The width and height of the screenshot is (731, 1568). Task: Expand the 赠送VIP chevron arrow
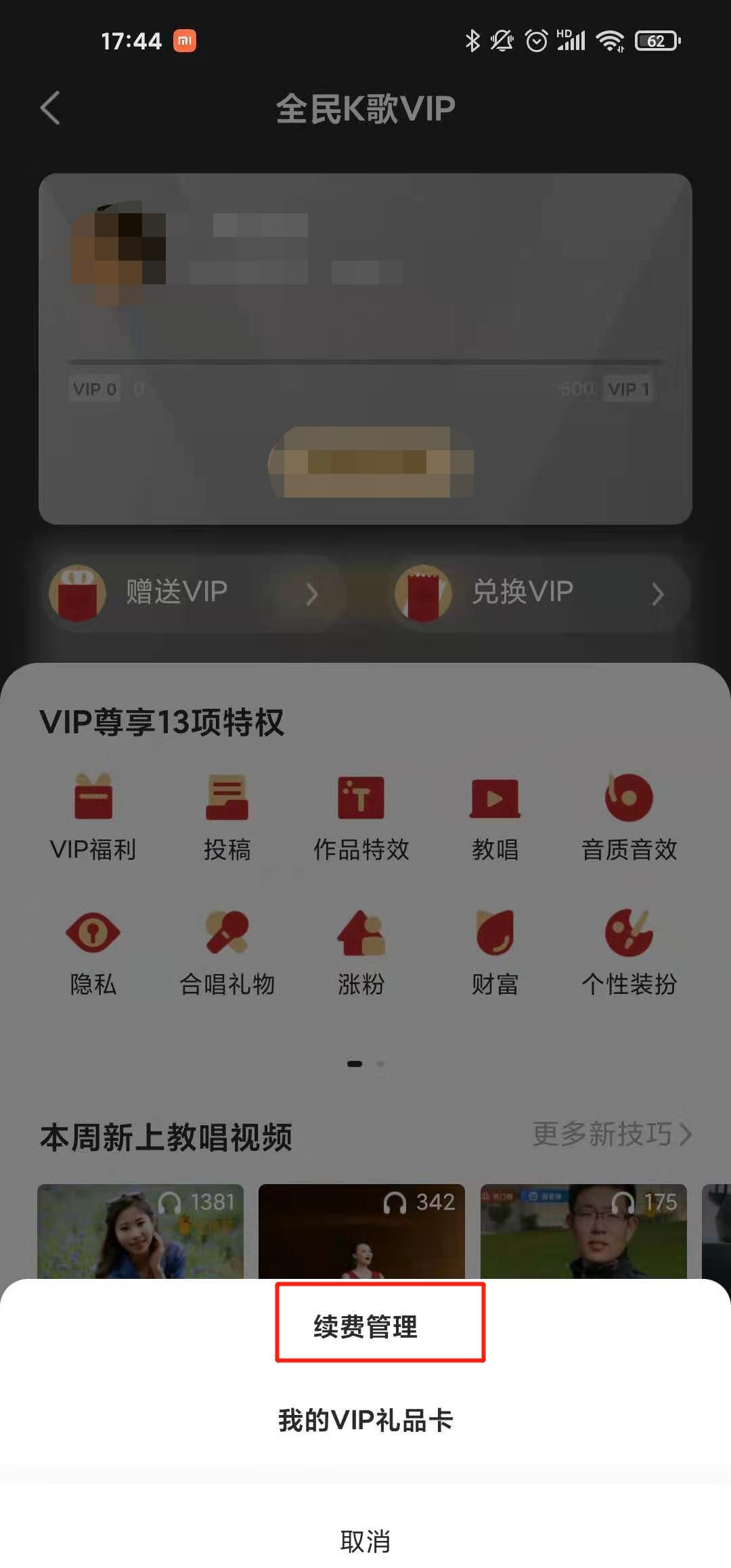[313, 594]
